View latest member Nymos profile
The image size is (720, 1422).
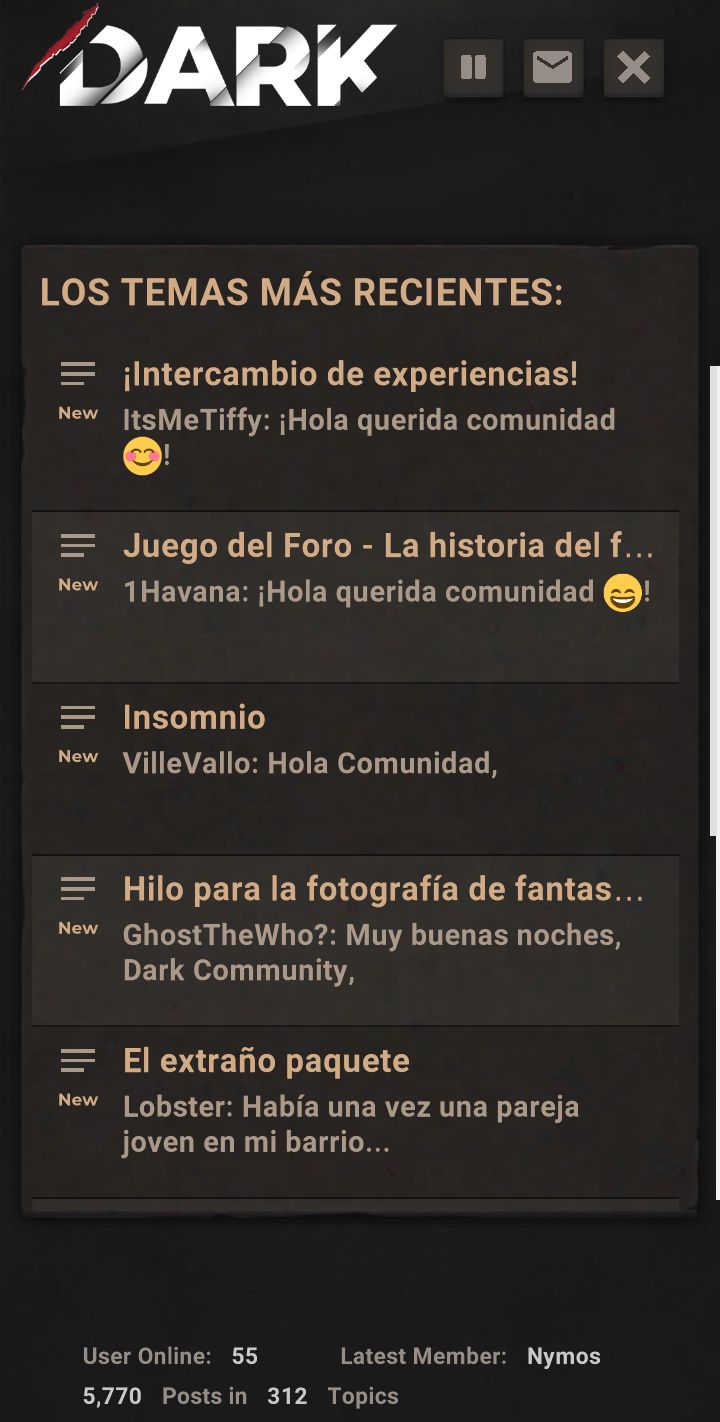coord(564,1356)
